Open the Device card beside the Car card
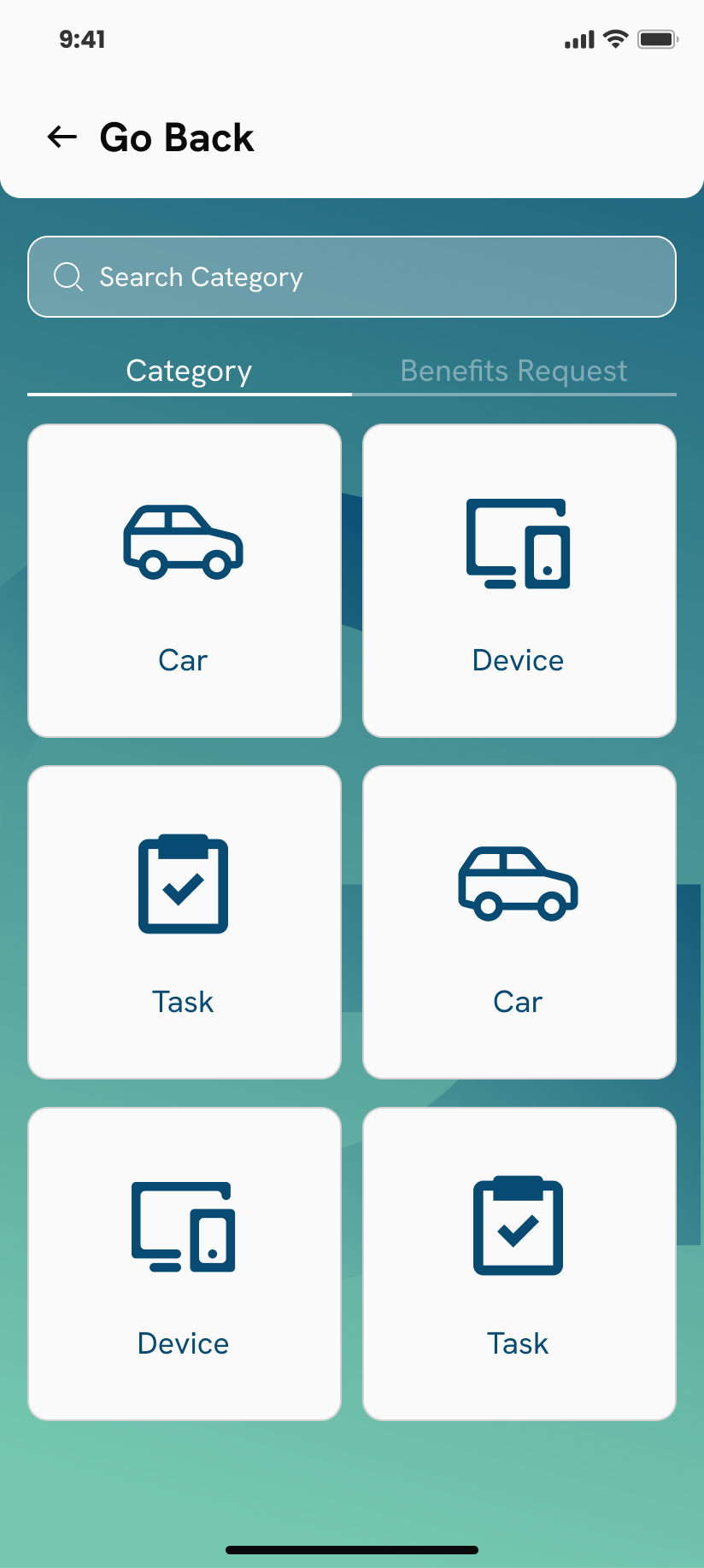Screen dimensions: 704x1568 [519, 581]
